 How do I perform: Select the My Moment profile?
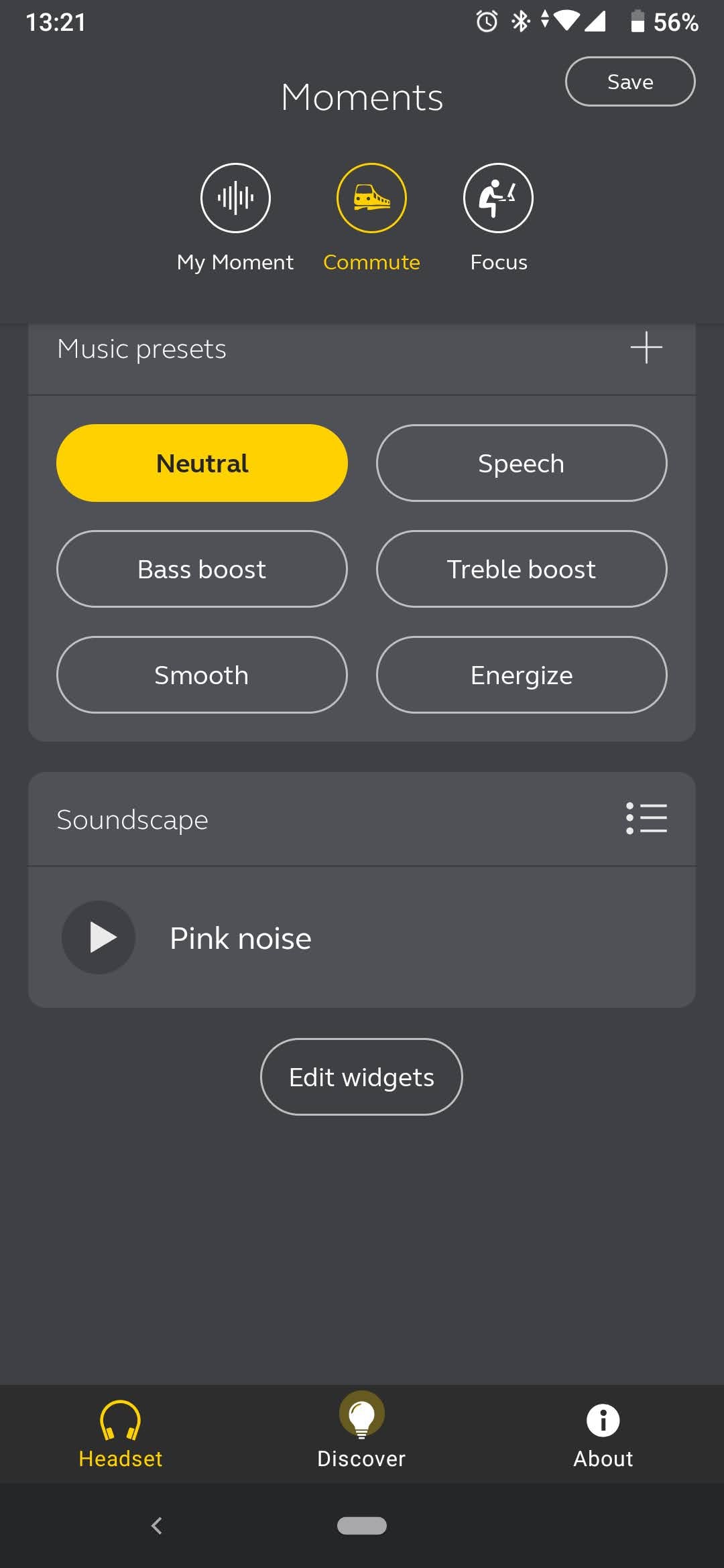[235, 198]
